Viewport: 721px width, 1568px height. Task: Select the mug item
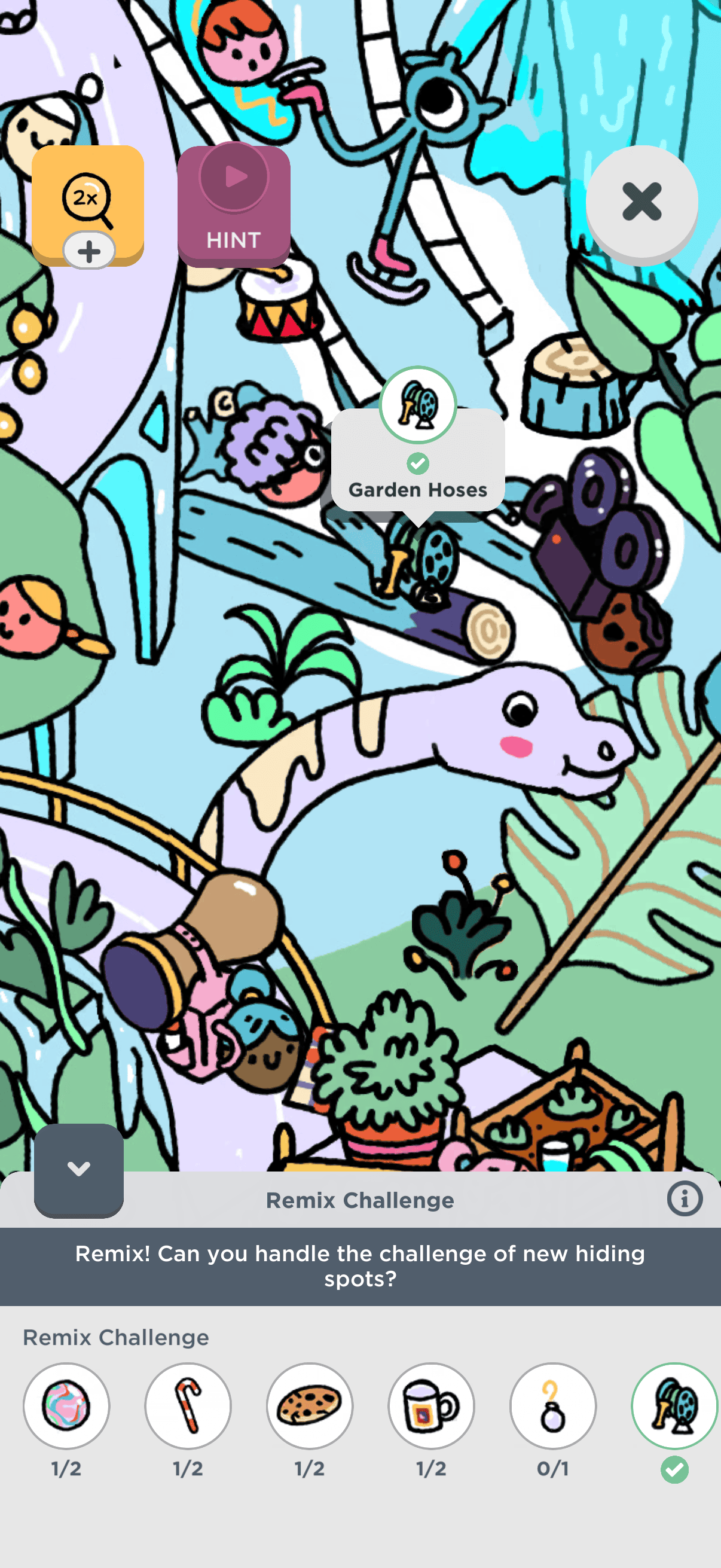[x=432, y=1405]
